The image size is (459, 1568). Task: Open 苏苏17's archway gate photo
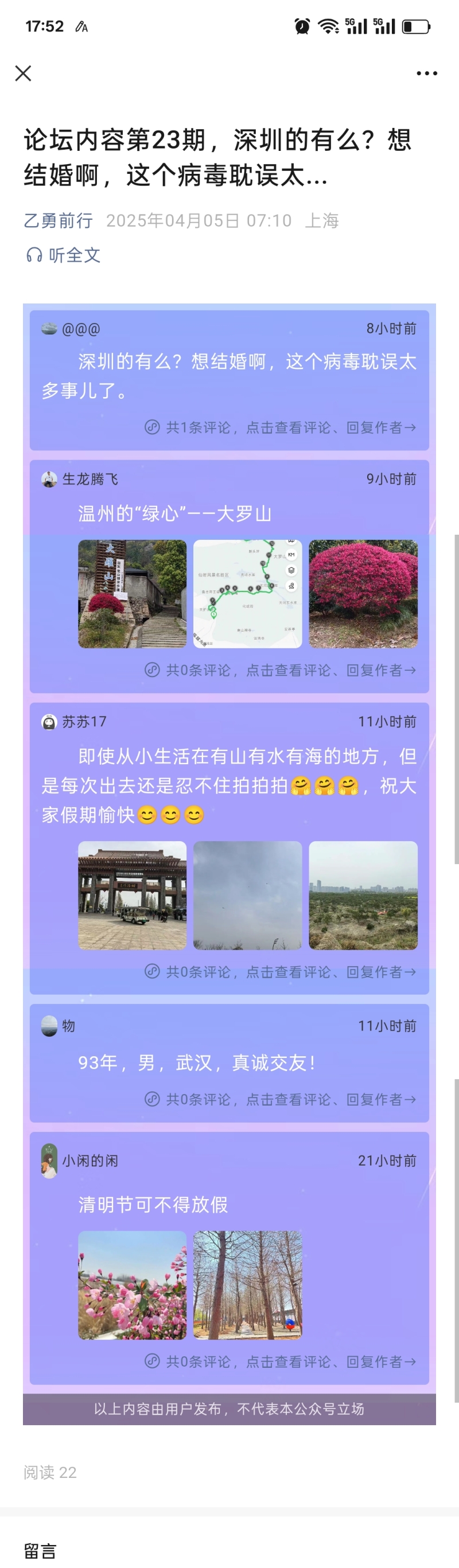point(132,896)
